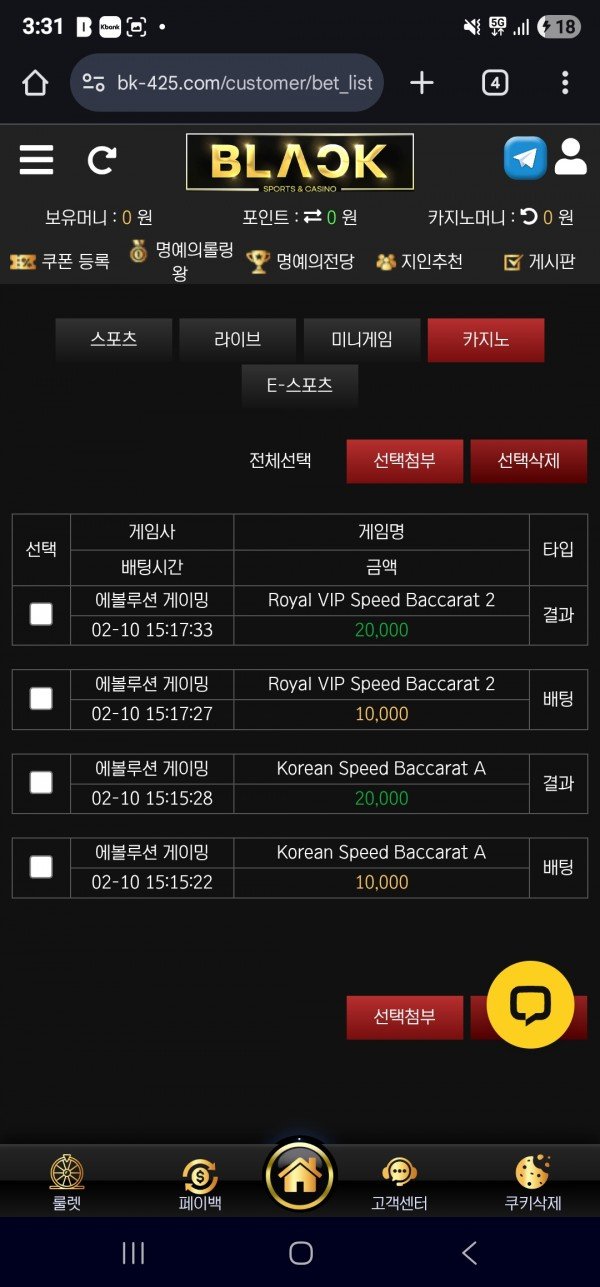Check the bet placed at 15:17:33
The height and width of the screenshot is (1287, 600).
[41, 614]
